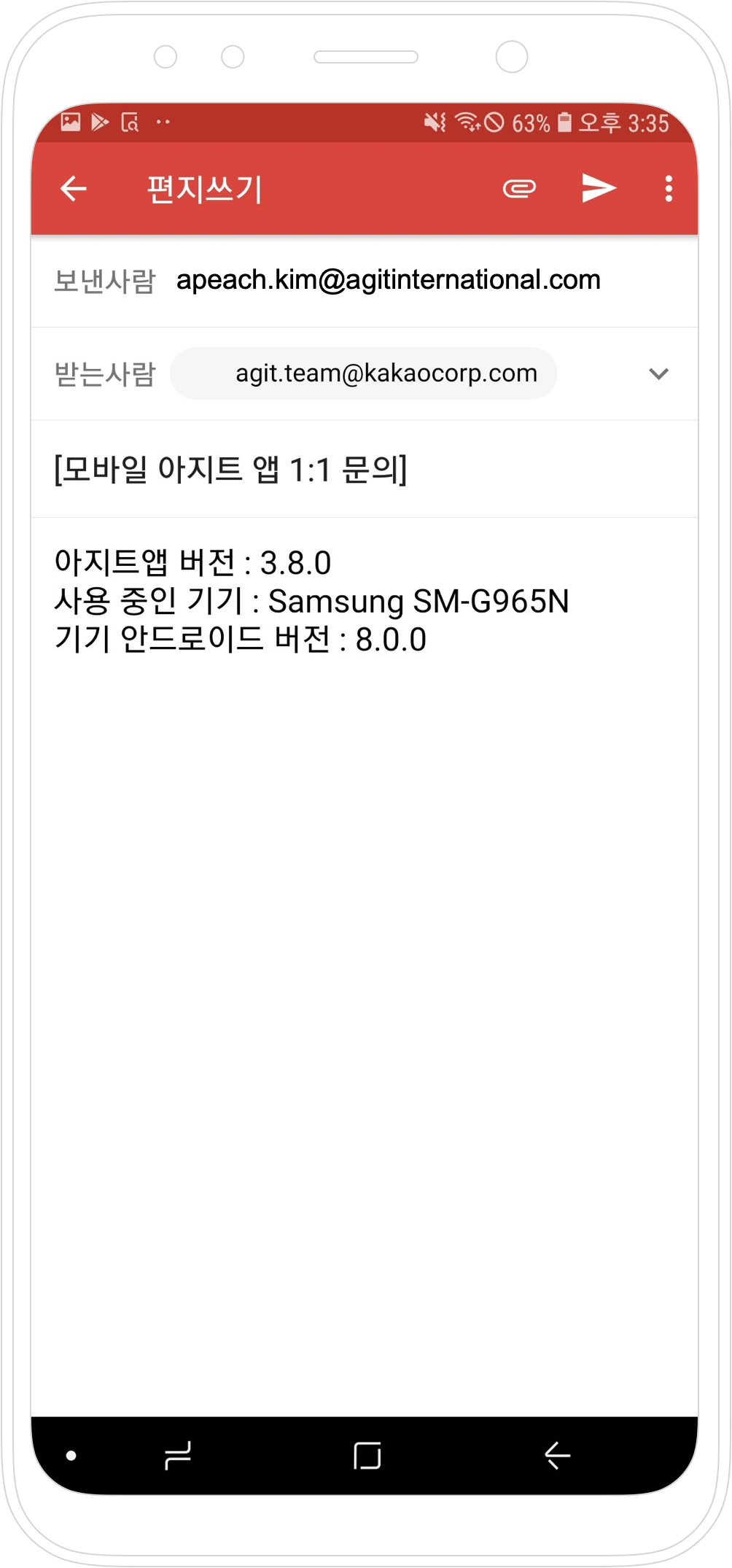This screenshot has width=732, height=1568.
Task: Open recent apps from the navigation bar
Action: pyautogui.click(x=178, y=1455)
